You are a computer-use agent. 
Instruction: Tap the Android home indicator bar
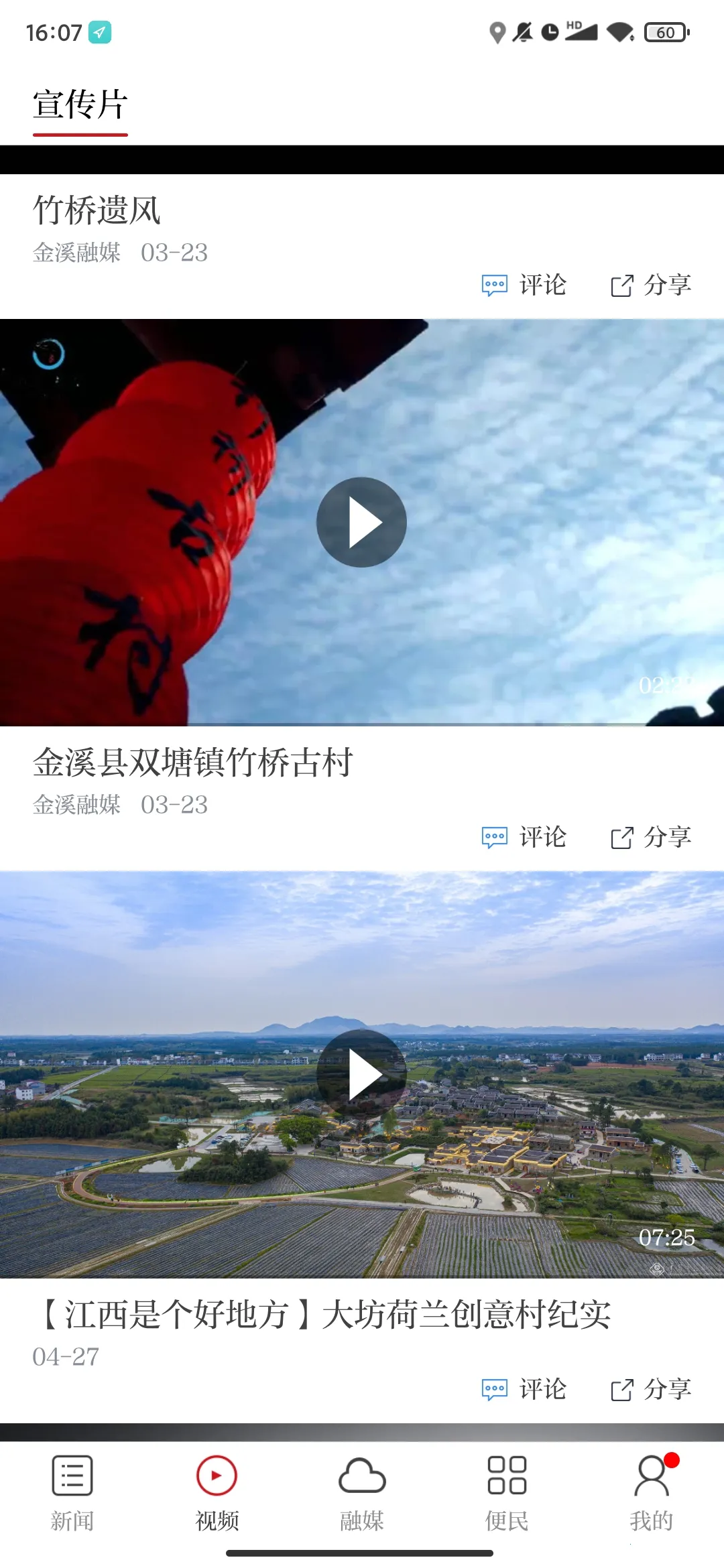pos(362,1555)
